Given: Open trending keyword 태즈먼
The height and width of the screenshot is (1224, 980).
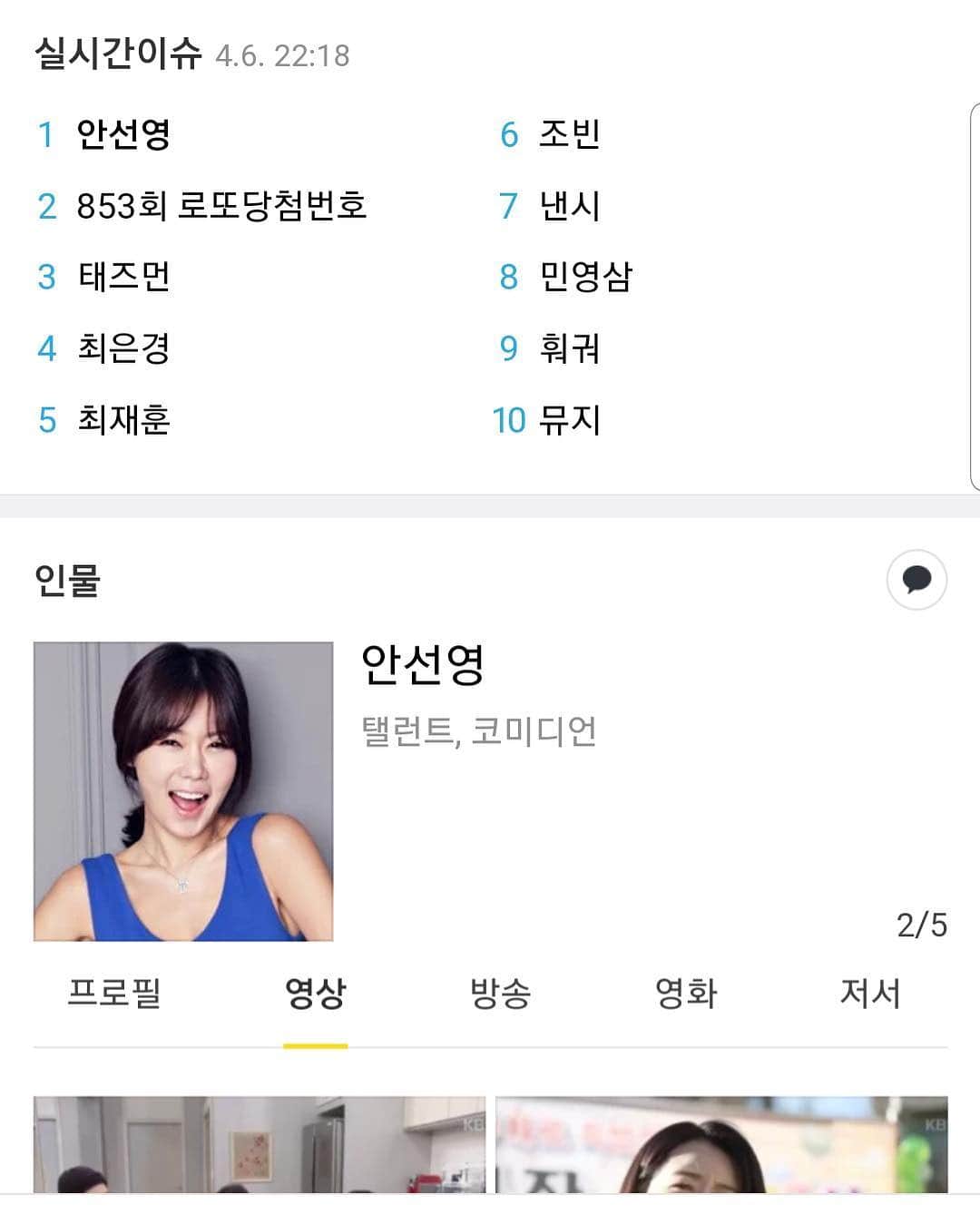Looking at the screenshot, I should (123, 277).
